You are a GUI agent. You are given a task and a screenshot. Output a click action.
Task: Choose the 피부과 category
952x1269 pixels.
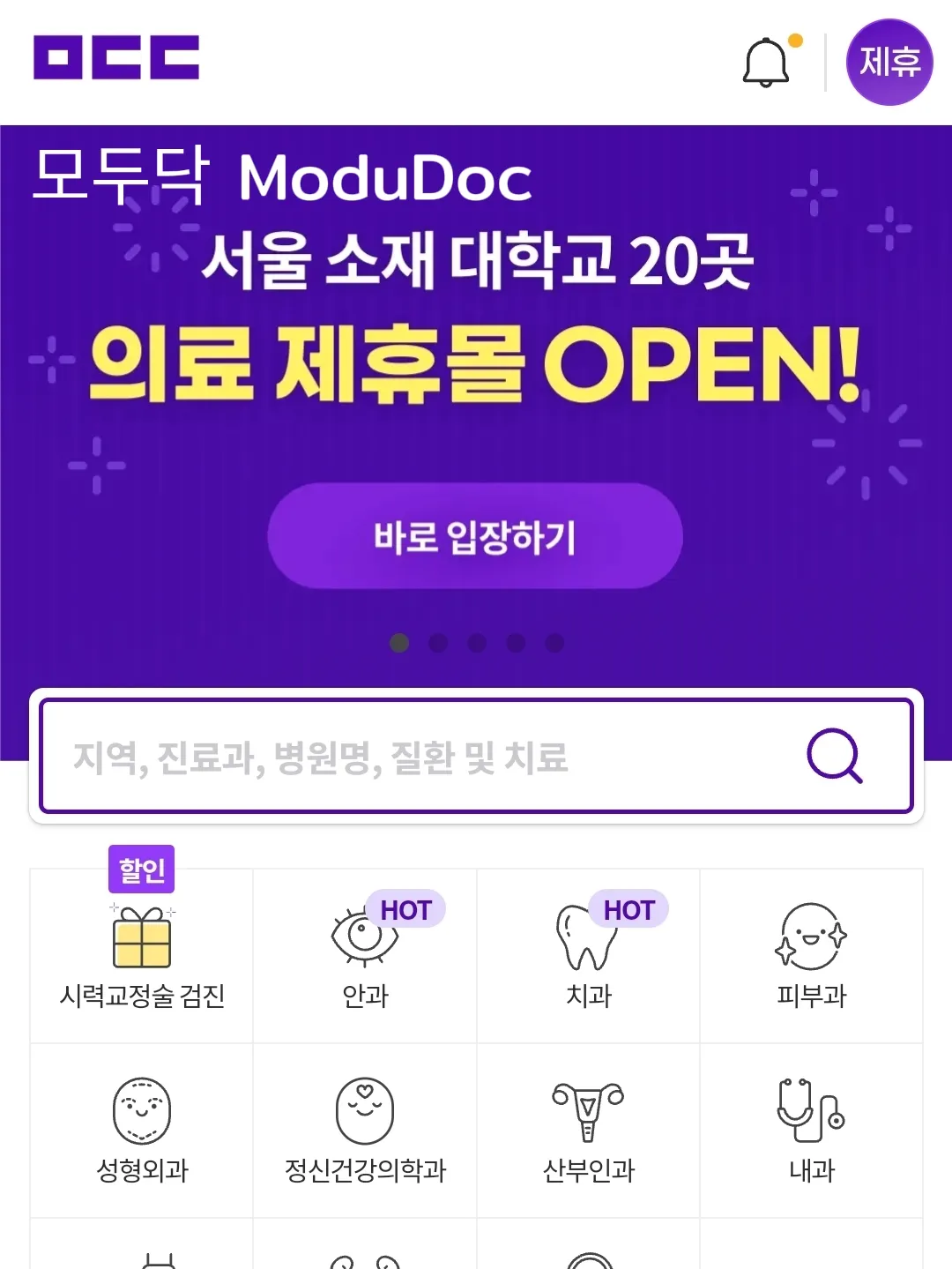pyautogui.click(x=811, y=956)
